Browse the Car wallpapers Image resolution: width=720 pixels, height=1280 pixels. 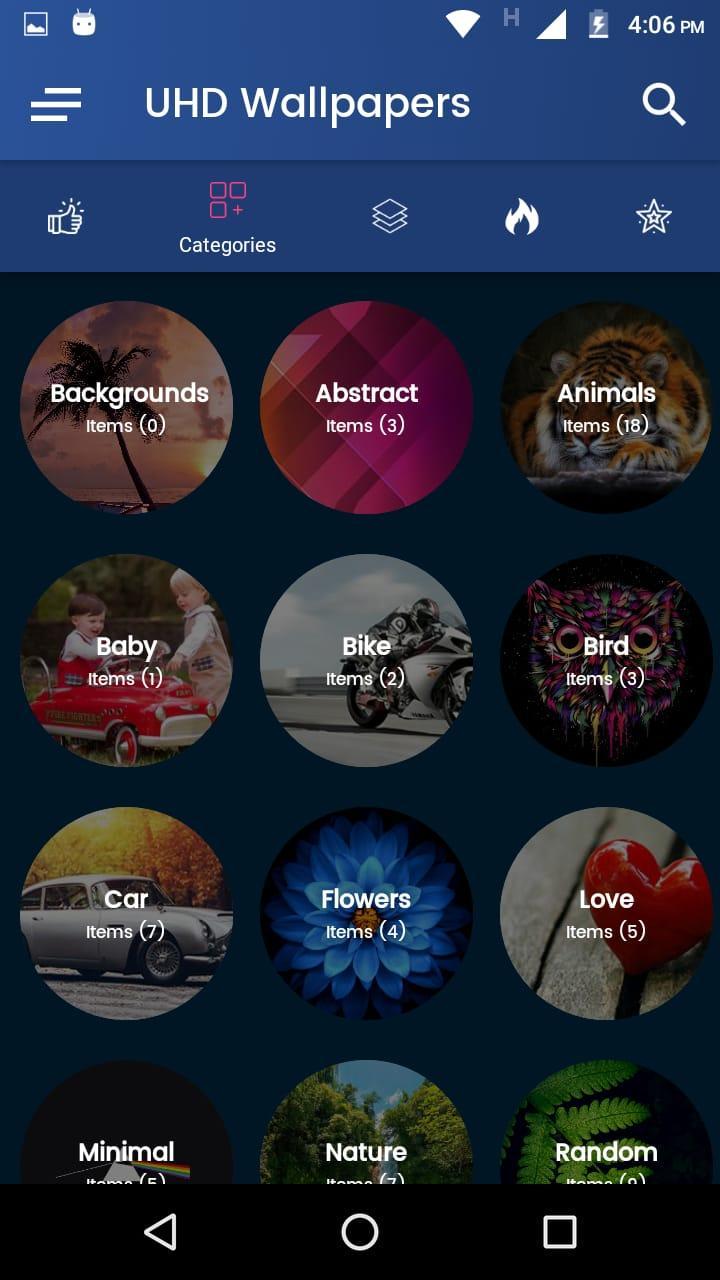pos(127,913)
